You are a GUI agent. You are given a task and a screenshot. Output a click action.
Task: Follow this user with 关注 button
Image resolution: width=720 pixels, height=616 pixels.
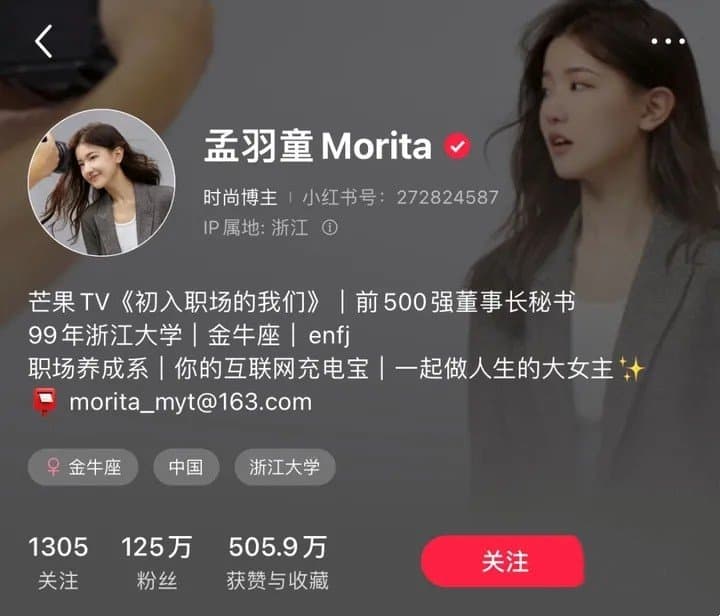click(x=503, y=561)
